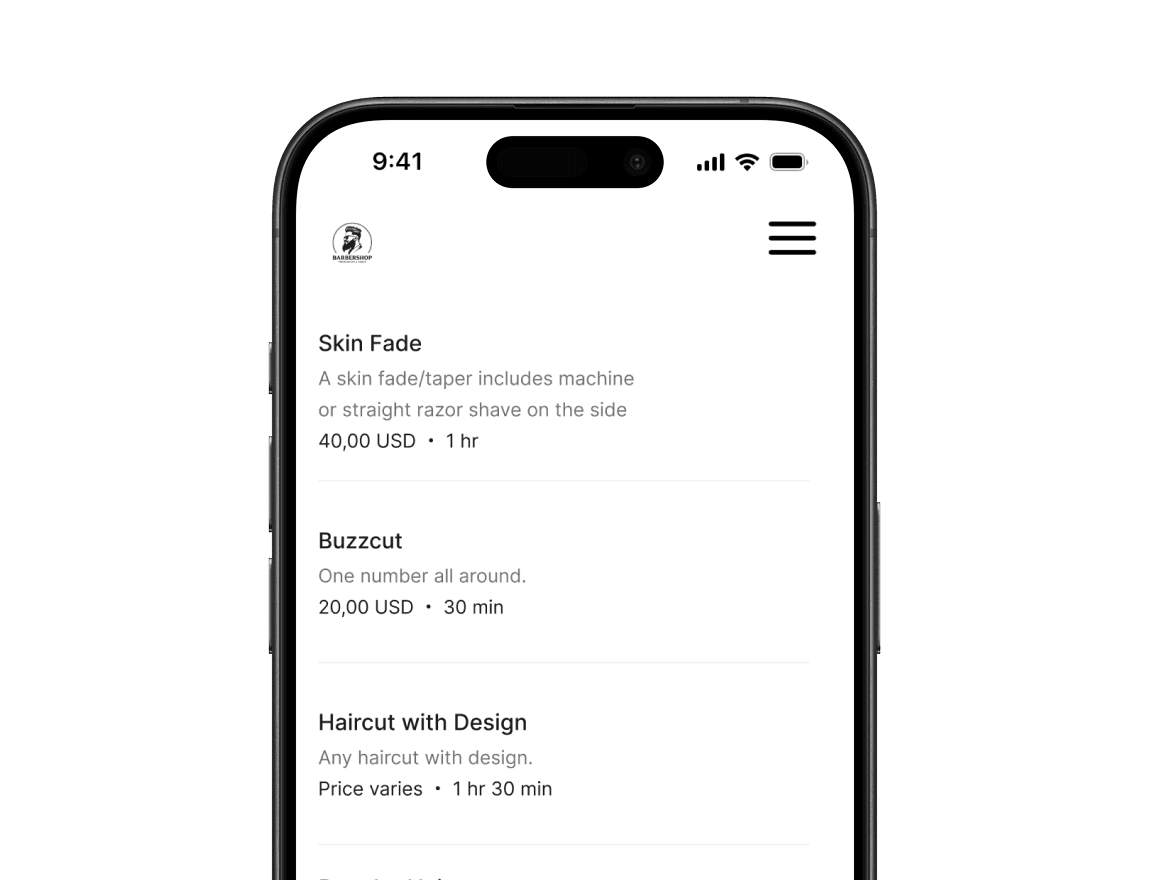
Task: Choose the Buzzcut service
Action: [360, 541]
